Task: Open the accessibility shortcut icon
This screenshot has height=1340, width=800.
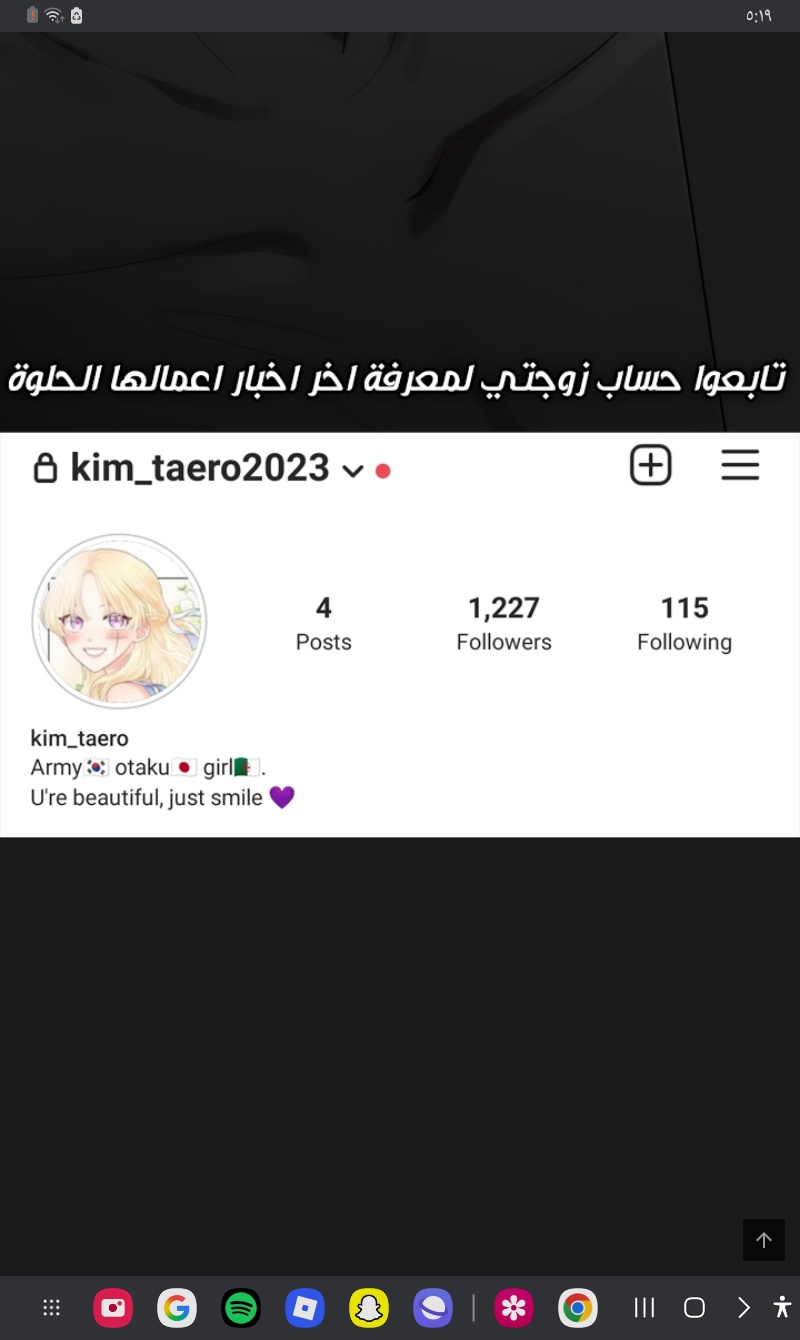Action: click(782, 1307)
